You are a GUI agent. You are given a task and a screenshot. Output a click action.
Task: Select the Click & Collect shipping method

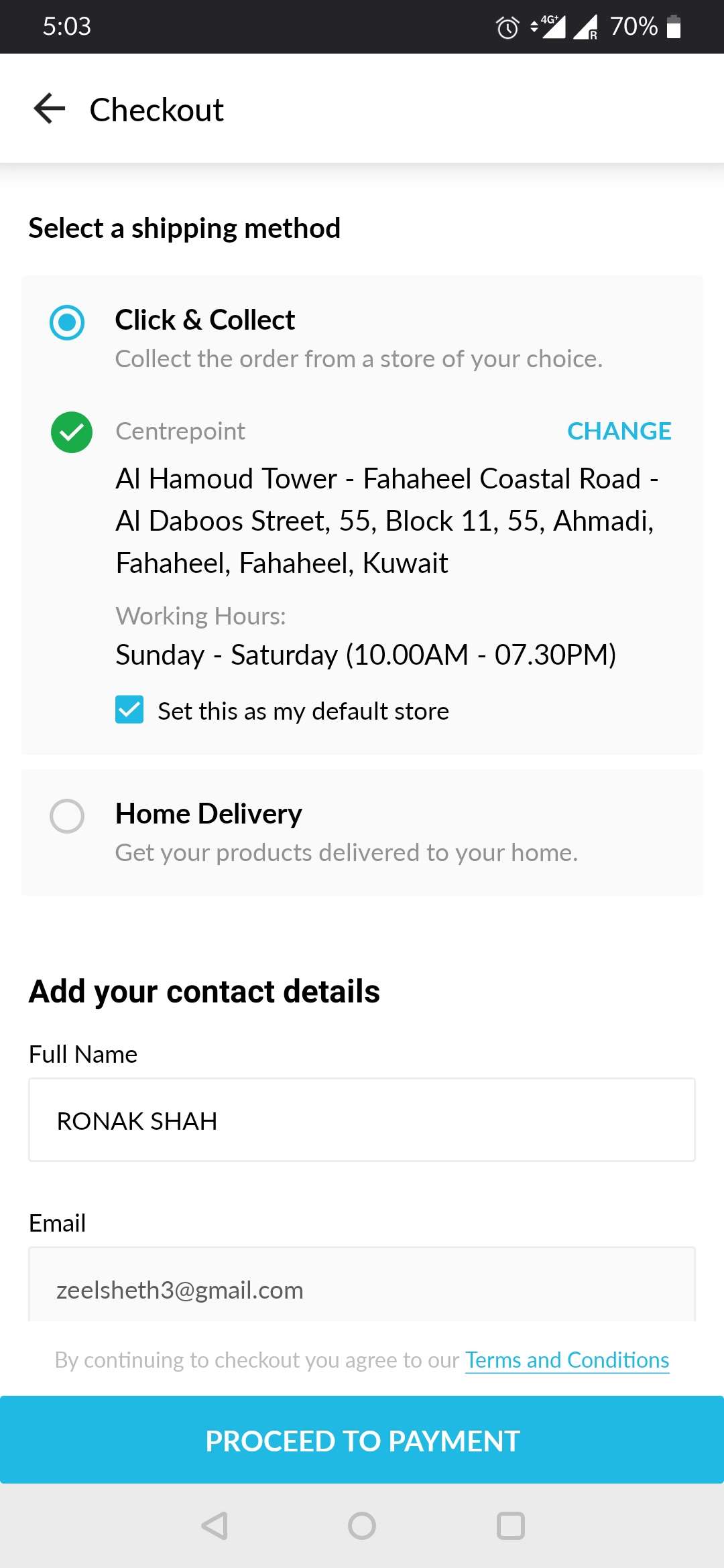point(67,322)
